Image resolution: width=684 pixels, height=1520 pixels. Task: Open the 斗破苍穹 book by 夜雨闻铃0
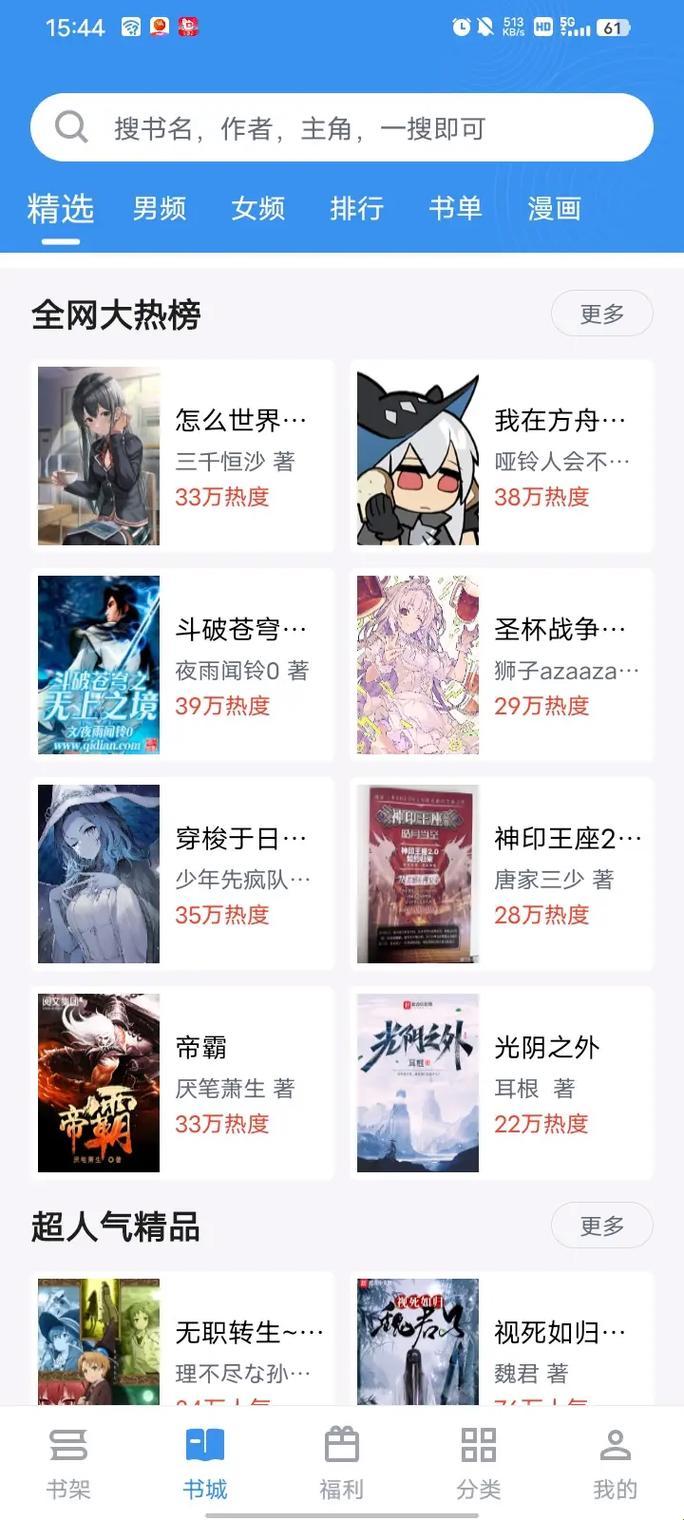click(182, 664)
